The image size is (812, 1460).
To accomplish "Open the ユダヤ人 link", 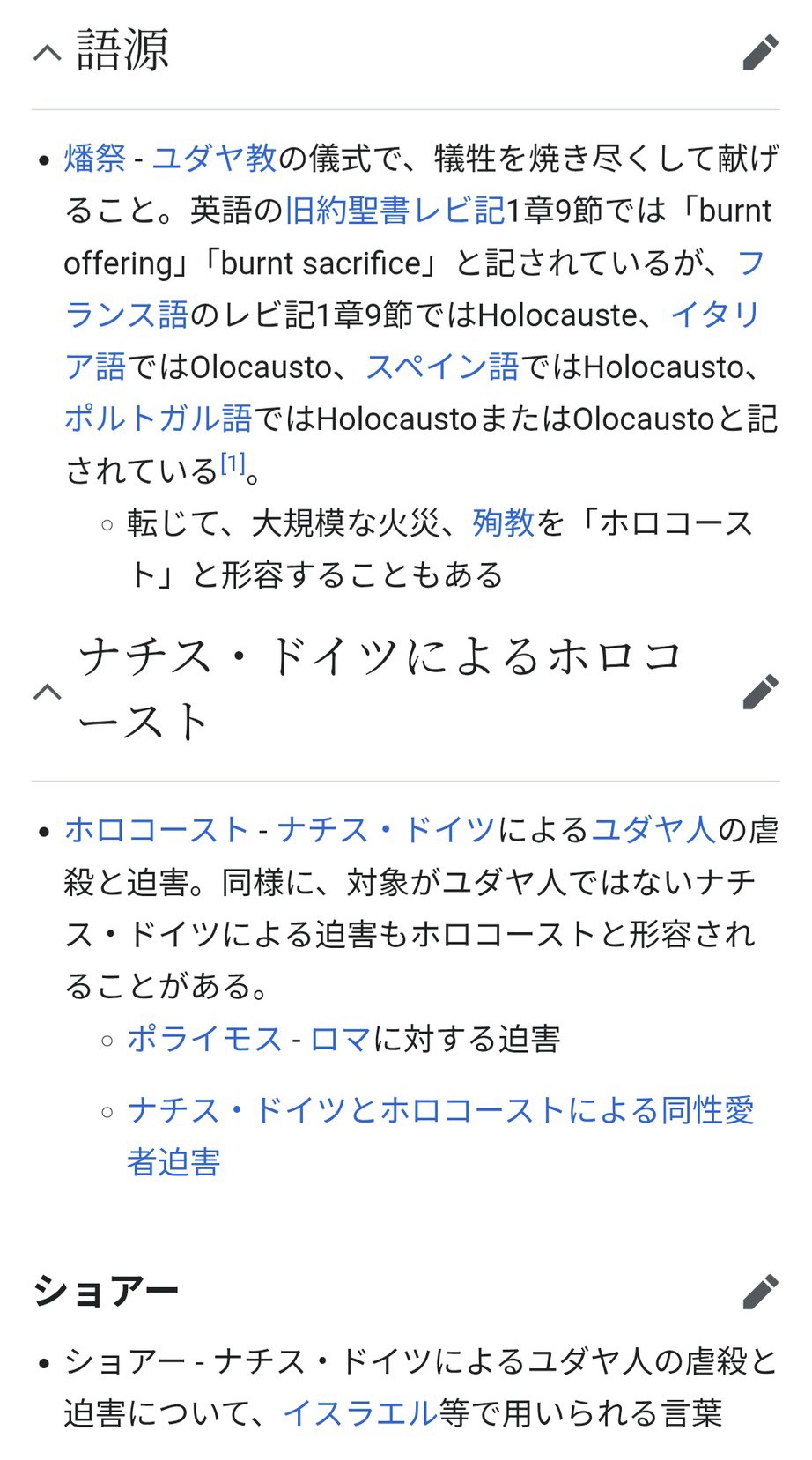I will [653, 830].
